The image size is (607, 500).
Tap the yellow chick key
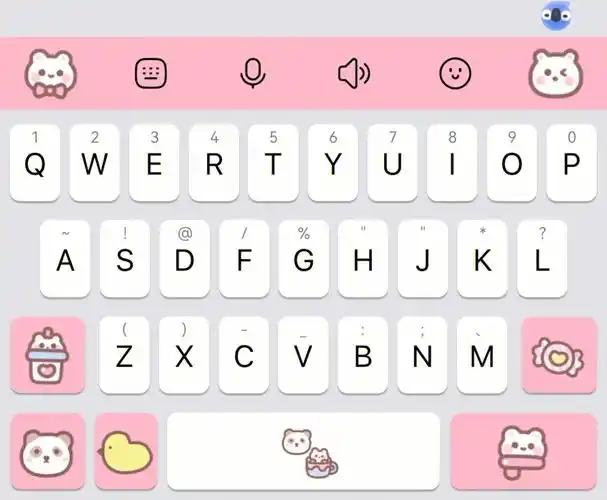coord(126,452)
